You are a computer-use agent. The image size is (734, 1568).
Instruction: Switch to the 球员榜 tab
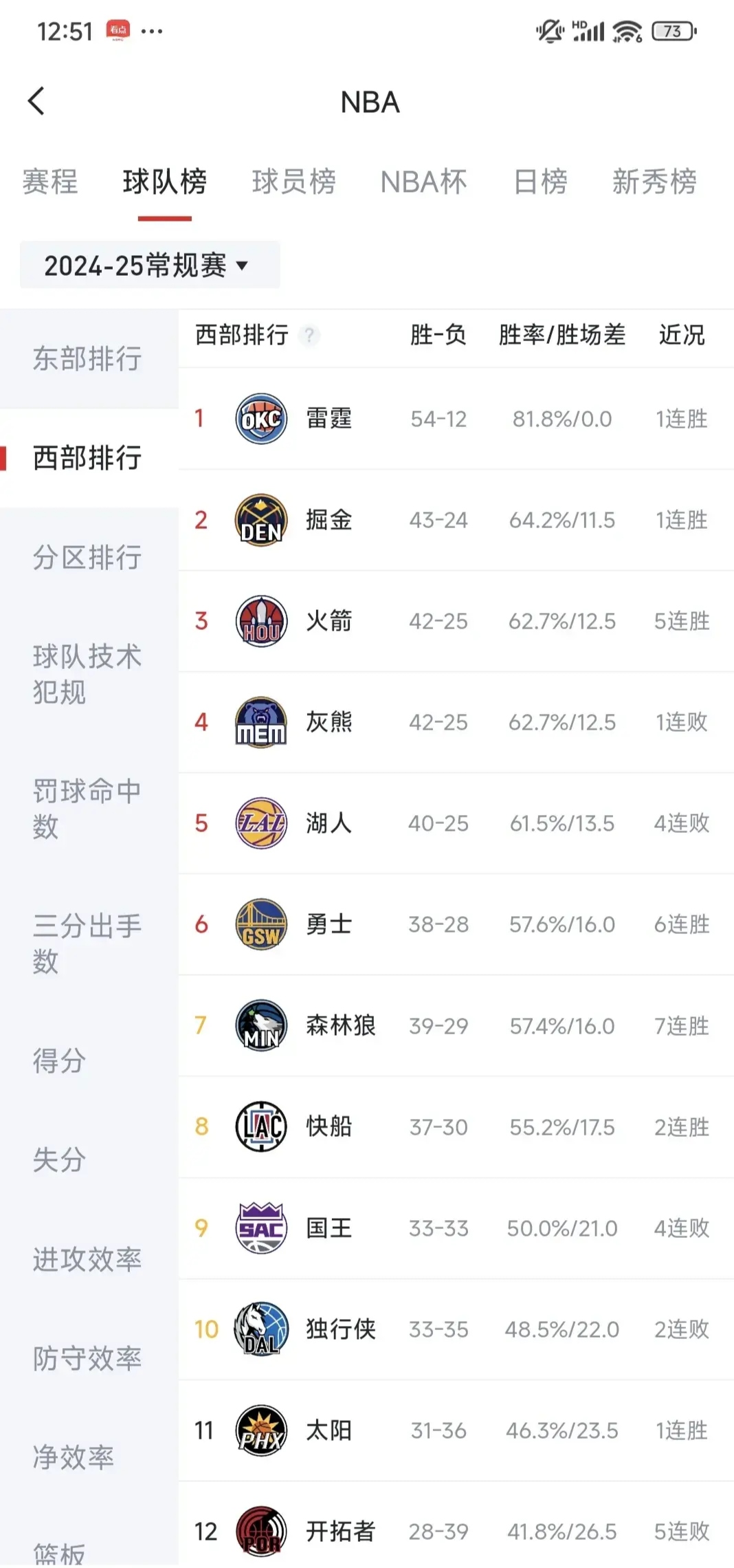(x=294, y=182)
